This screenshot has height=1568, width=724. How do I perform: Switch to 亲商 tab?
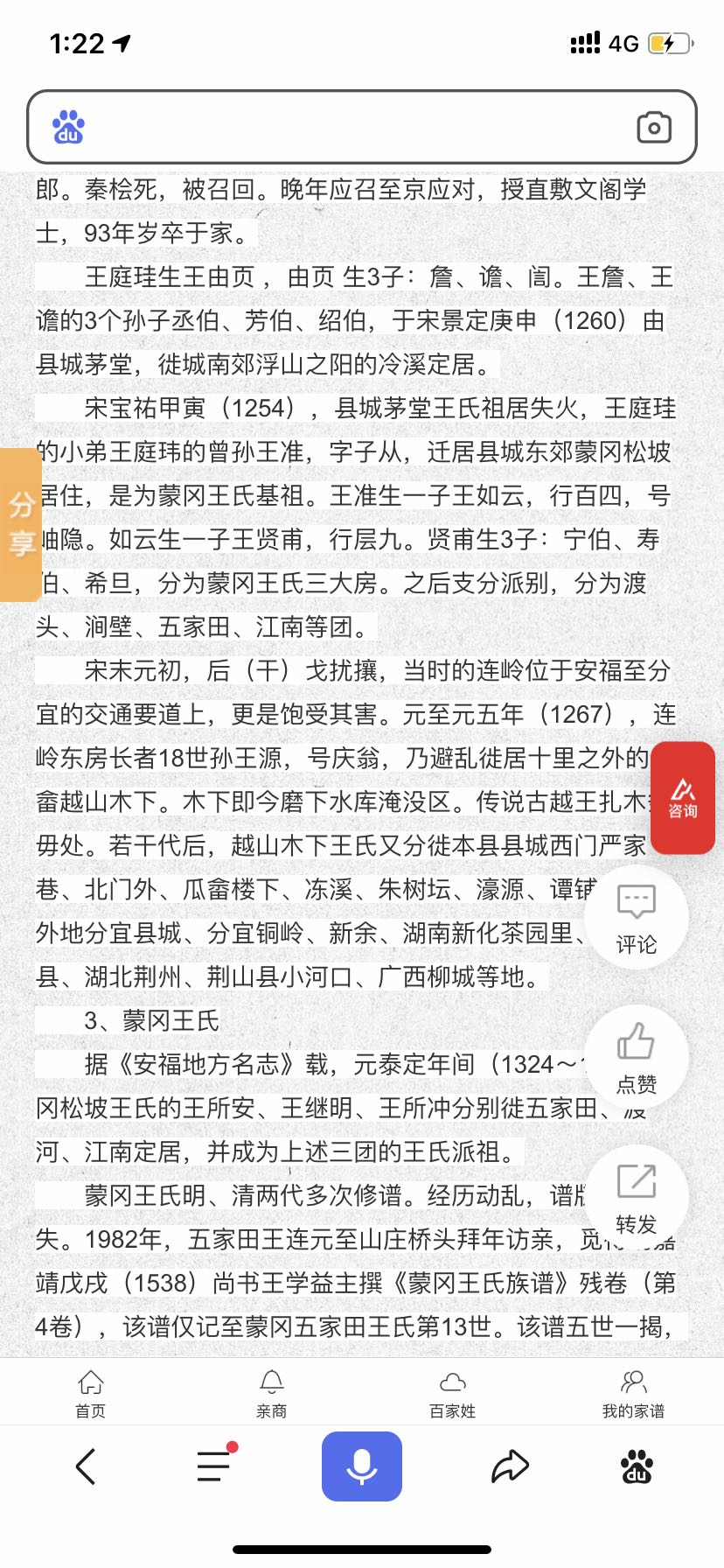pos(271,1393)
